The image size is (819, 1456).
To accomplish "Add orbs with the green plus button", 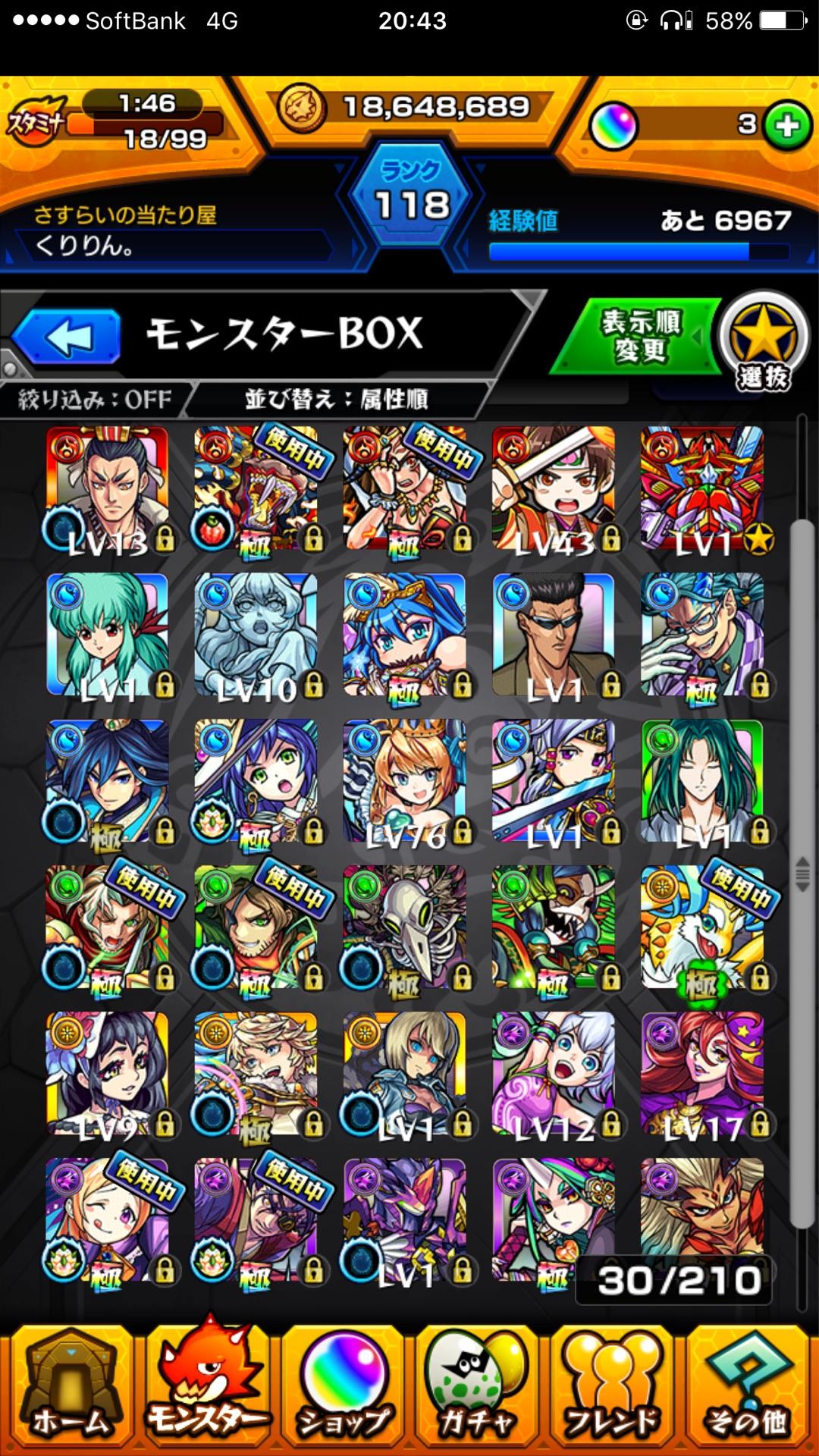I will 788,126.
